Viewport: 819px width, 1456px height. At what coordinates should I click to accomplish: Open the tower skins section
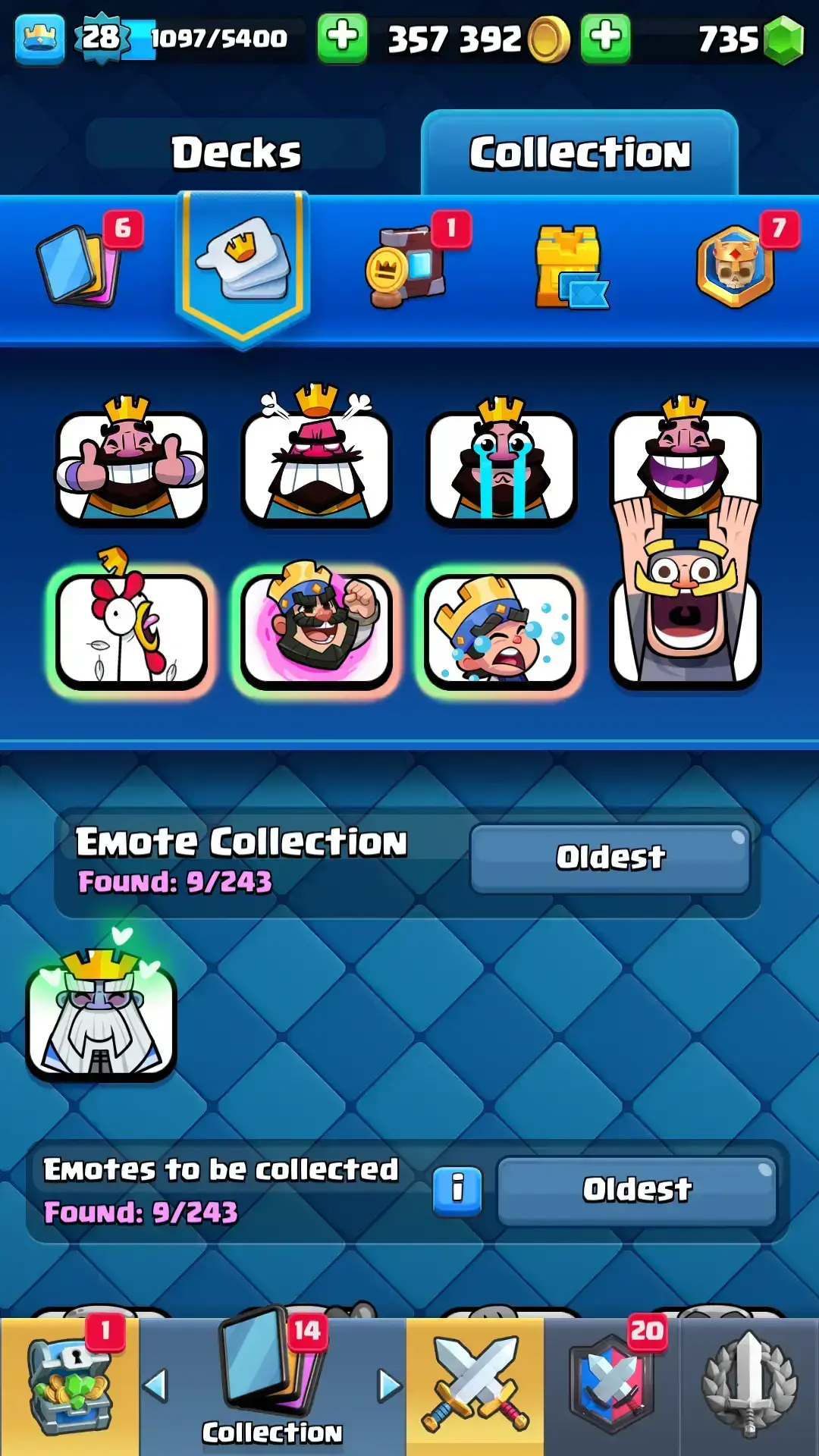[570, 267]
